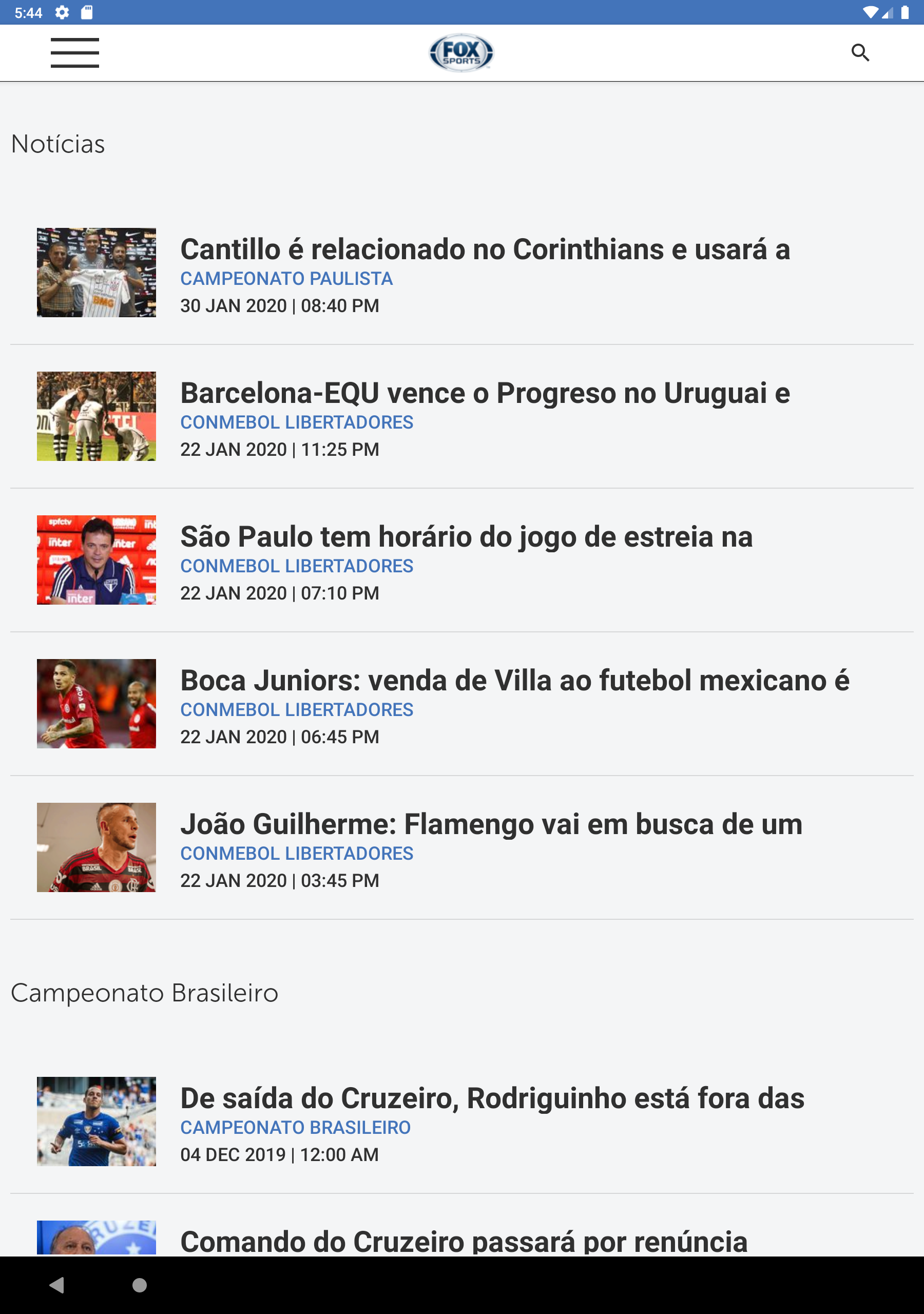The height and width of the screenshot is (1314, 924).
Task: Read the Barcelona-EQU vence o Progreso story
Action: point(484,393)
